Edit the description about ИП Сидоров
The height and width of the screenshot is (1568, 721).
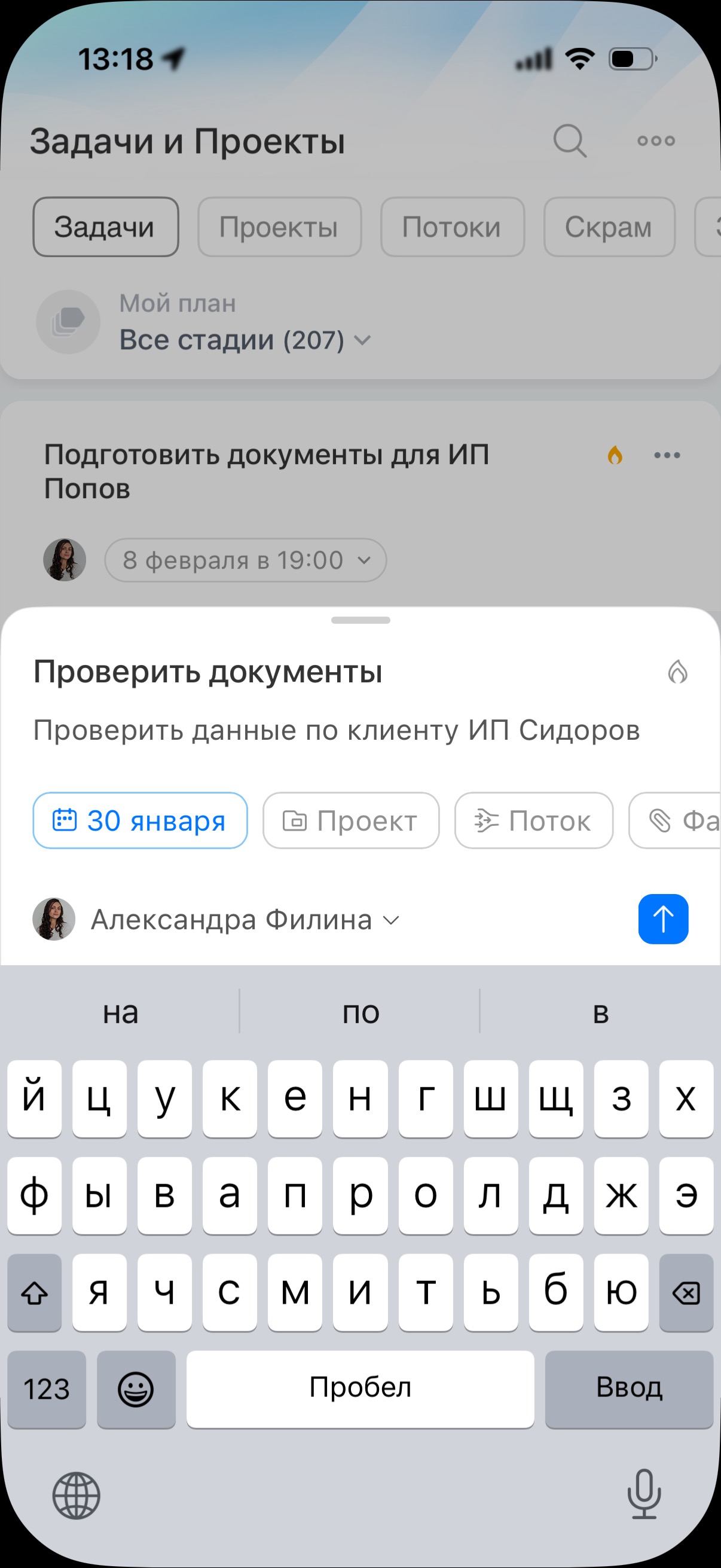(336, 730)
